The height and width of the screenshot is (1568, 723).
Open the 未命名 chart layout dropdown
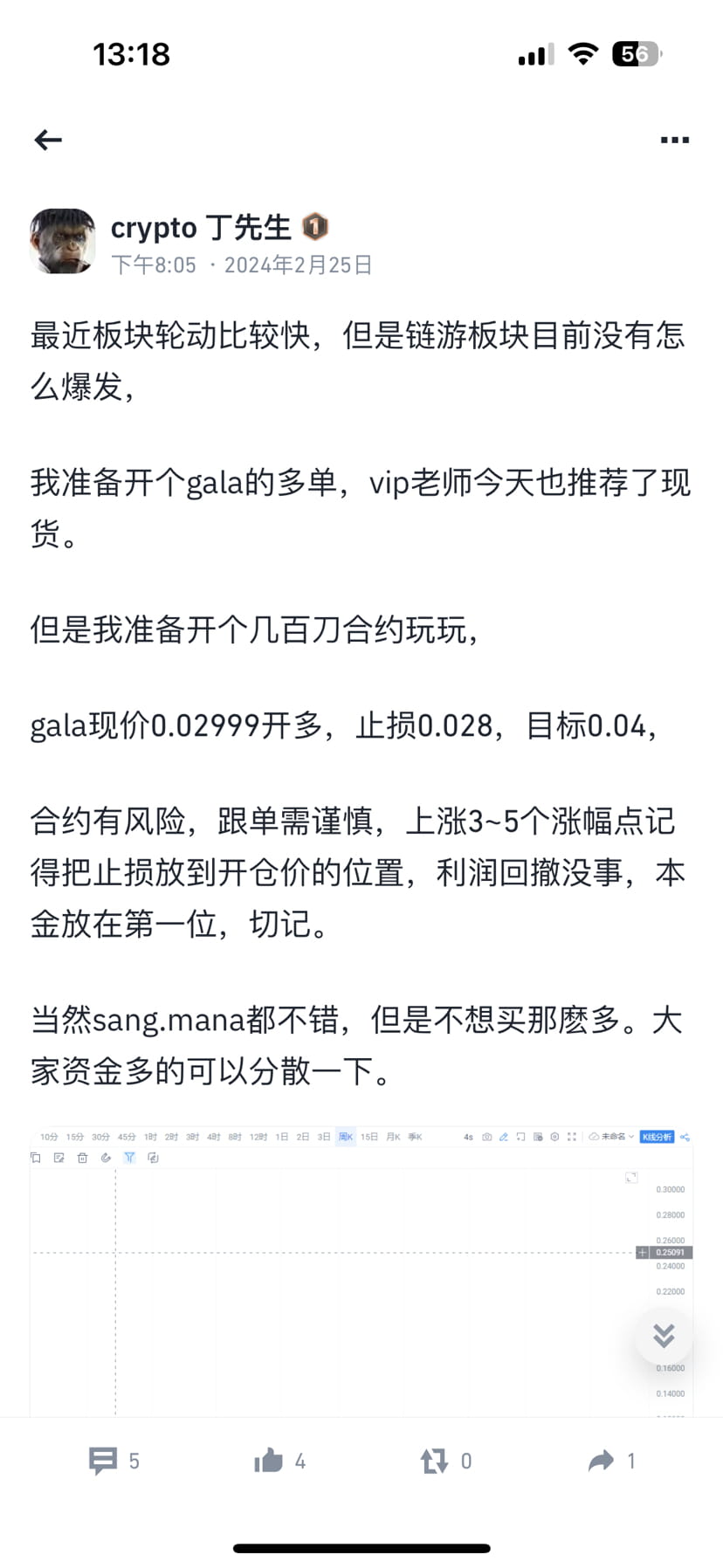[616, 1136]
